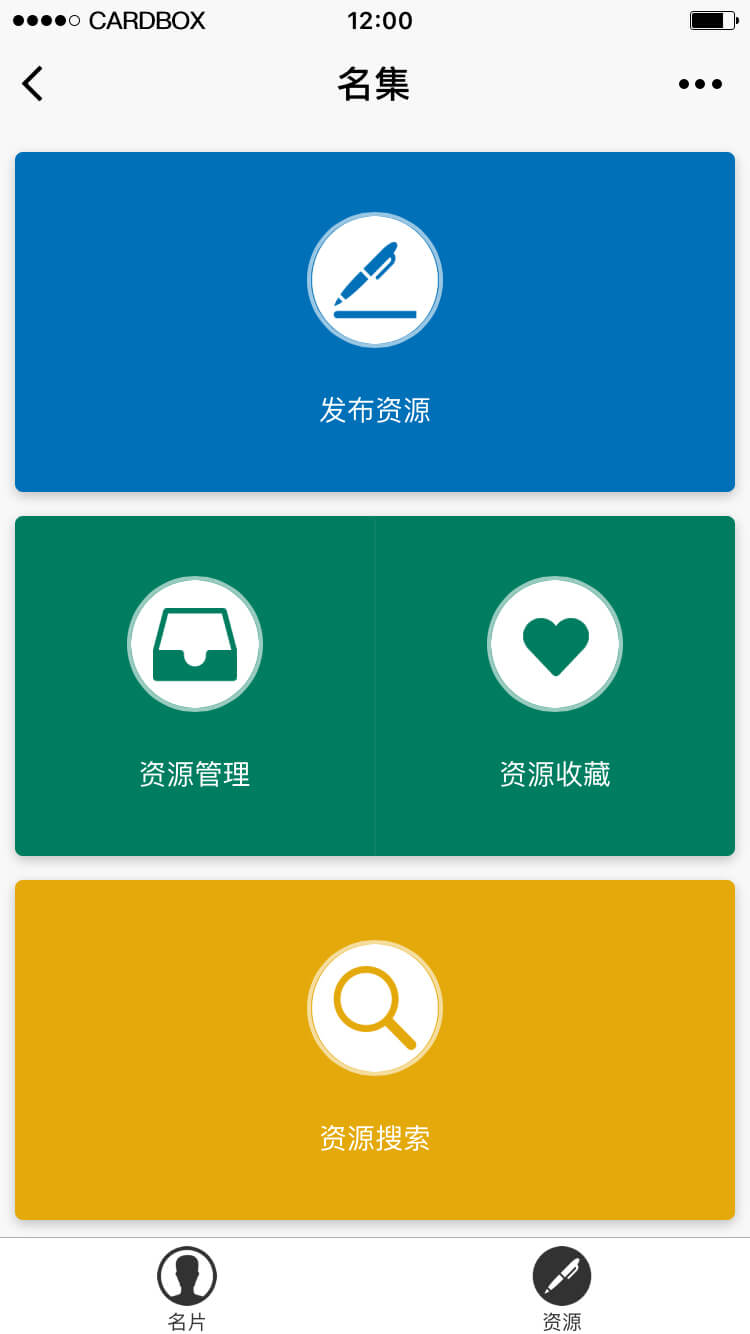Open 资源管理 resource management
The height and width of the screenshot is (1334, 750).
[195, 686]
